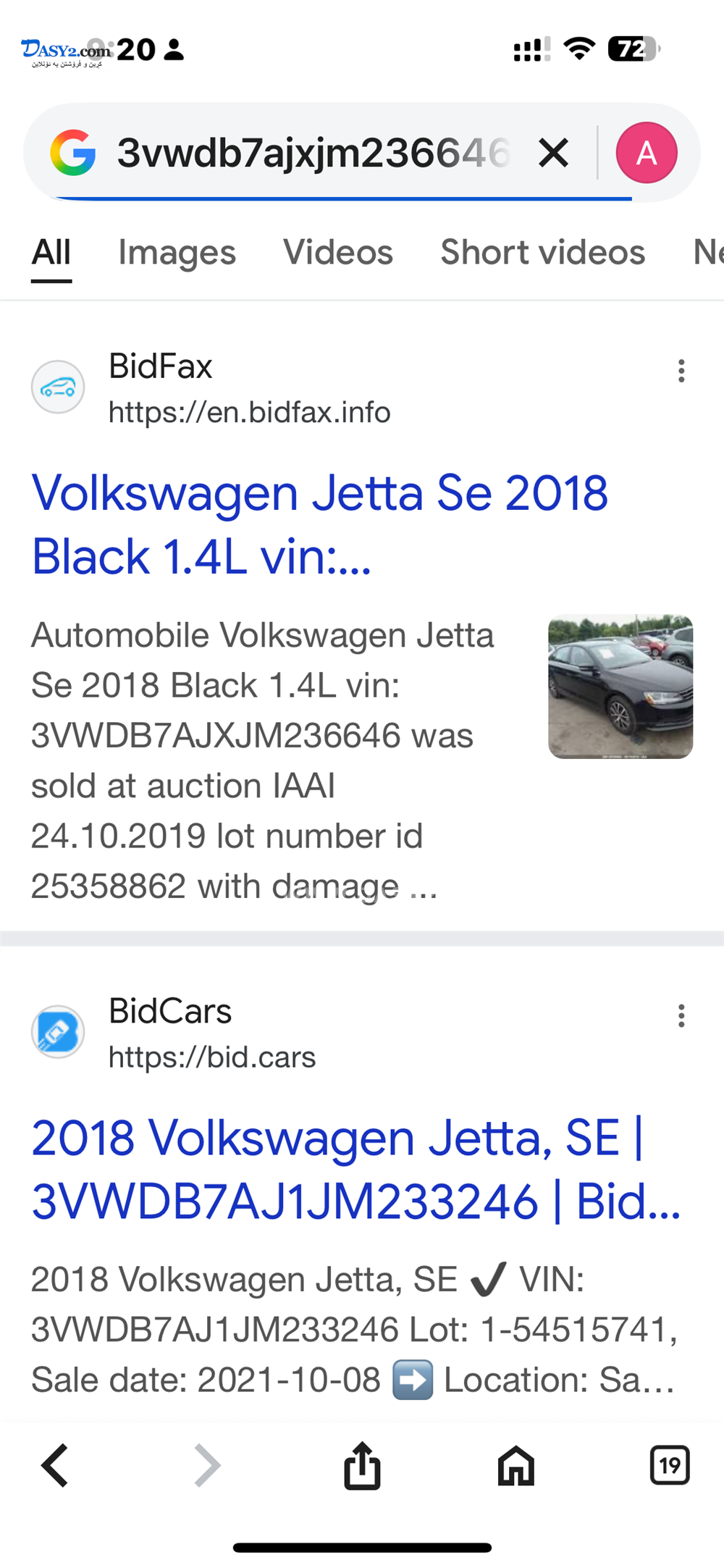Clear the search text with the X
The height and width of the screenshot is (1568, 724).
click(554, 153)
